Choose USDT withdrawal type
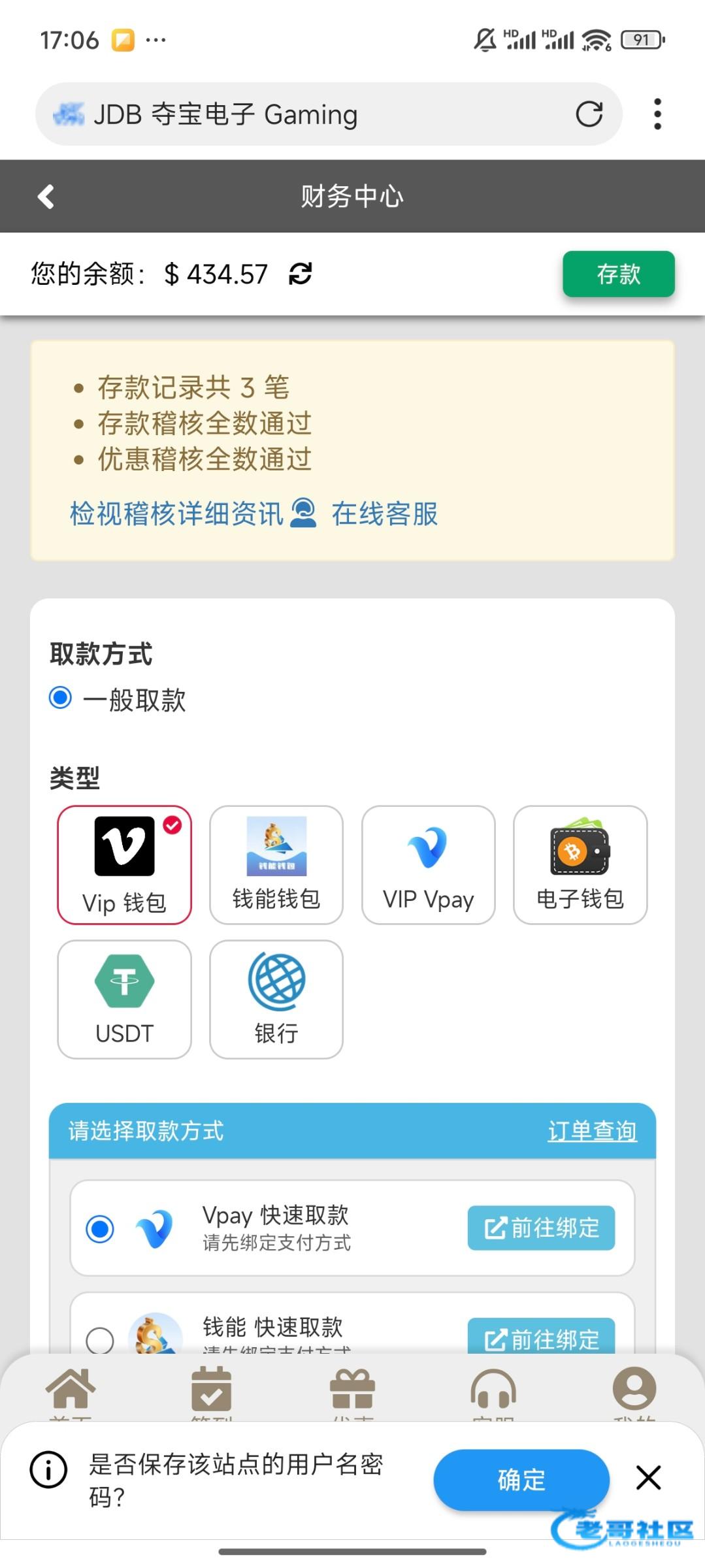The image size is (705, 1568). 124,999
